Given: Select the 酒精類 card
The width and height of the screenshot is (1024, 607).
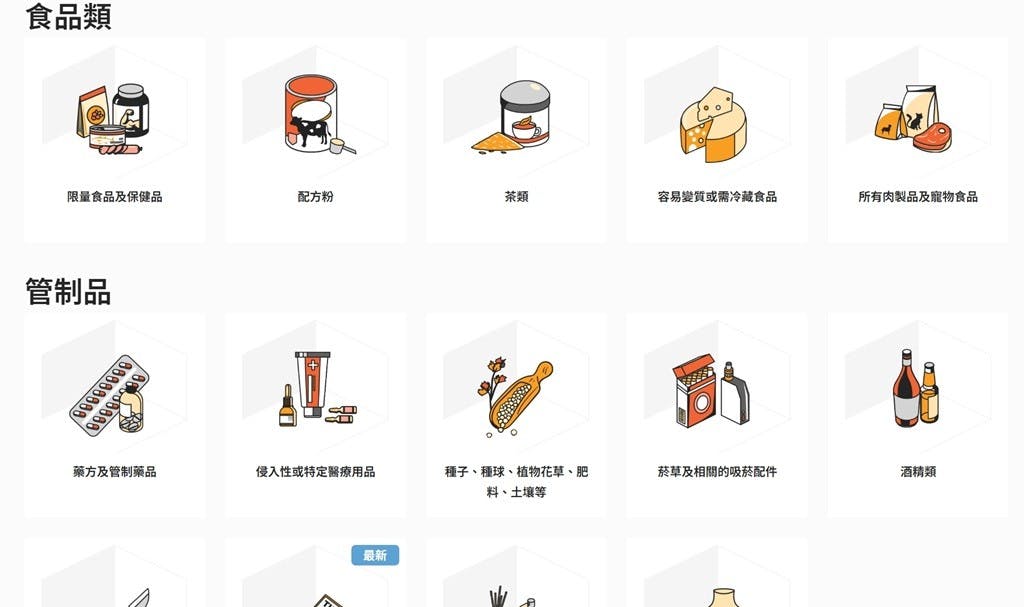Looking at the screenshot, I should point(918,415).
